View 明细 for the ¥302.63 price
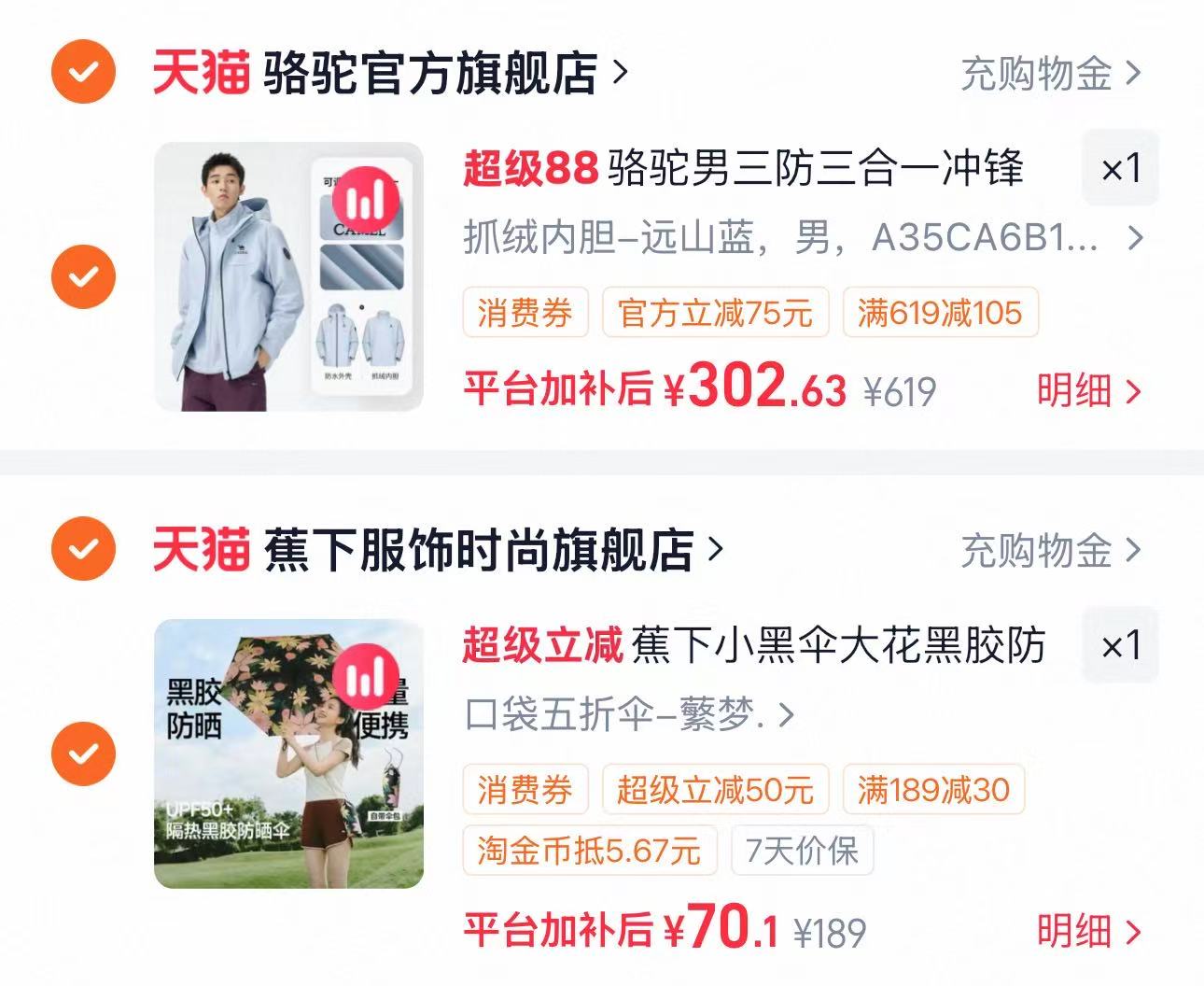This screenshot has height=986, width=1204. [1088, 390]
